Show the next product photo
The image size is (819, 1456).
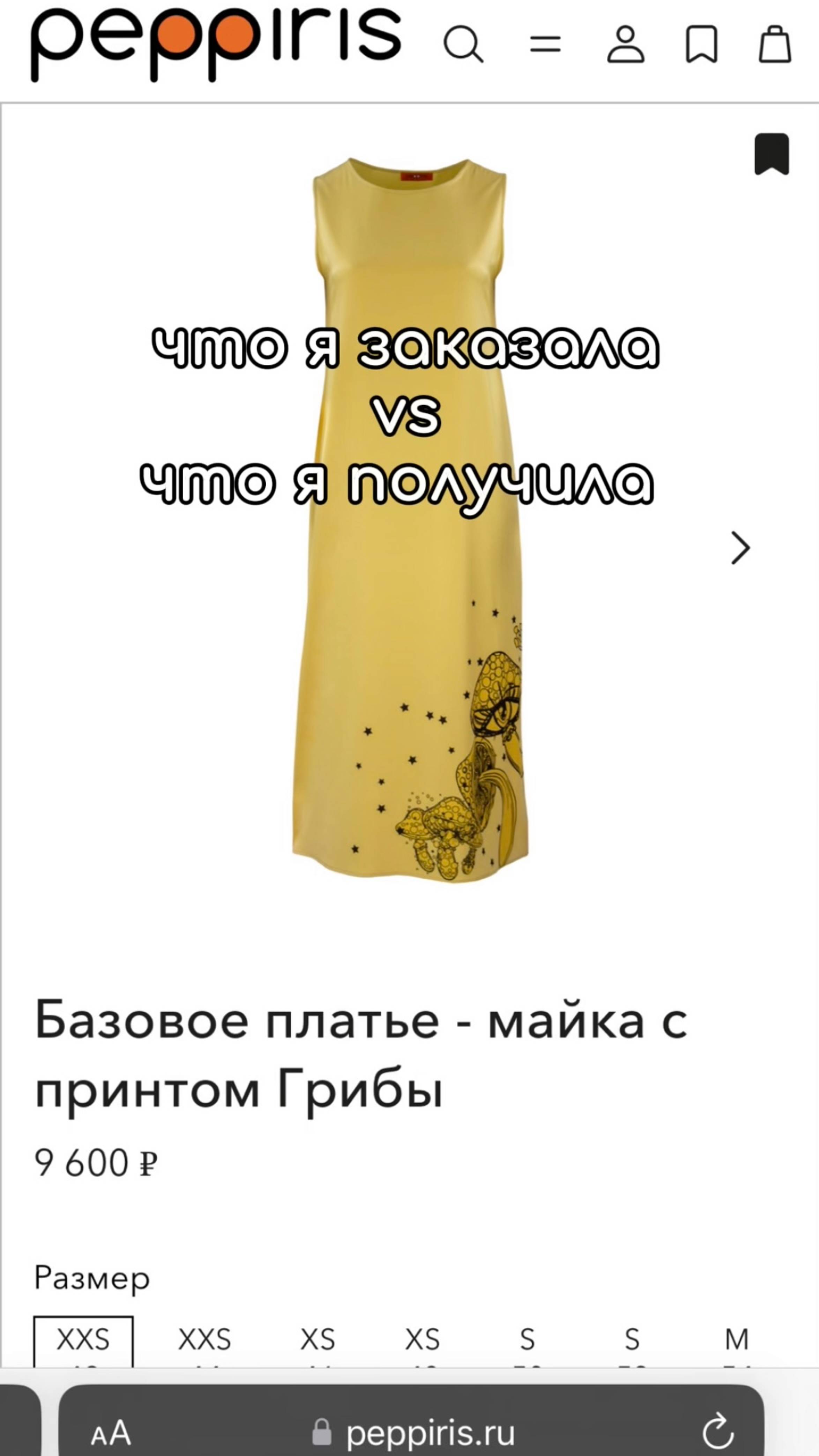click(x=740, y=548)
